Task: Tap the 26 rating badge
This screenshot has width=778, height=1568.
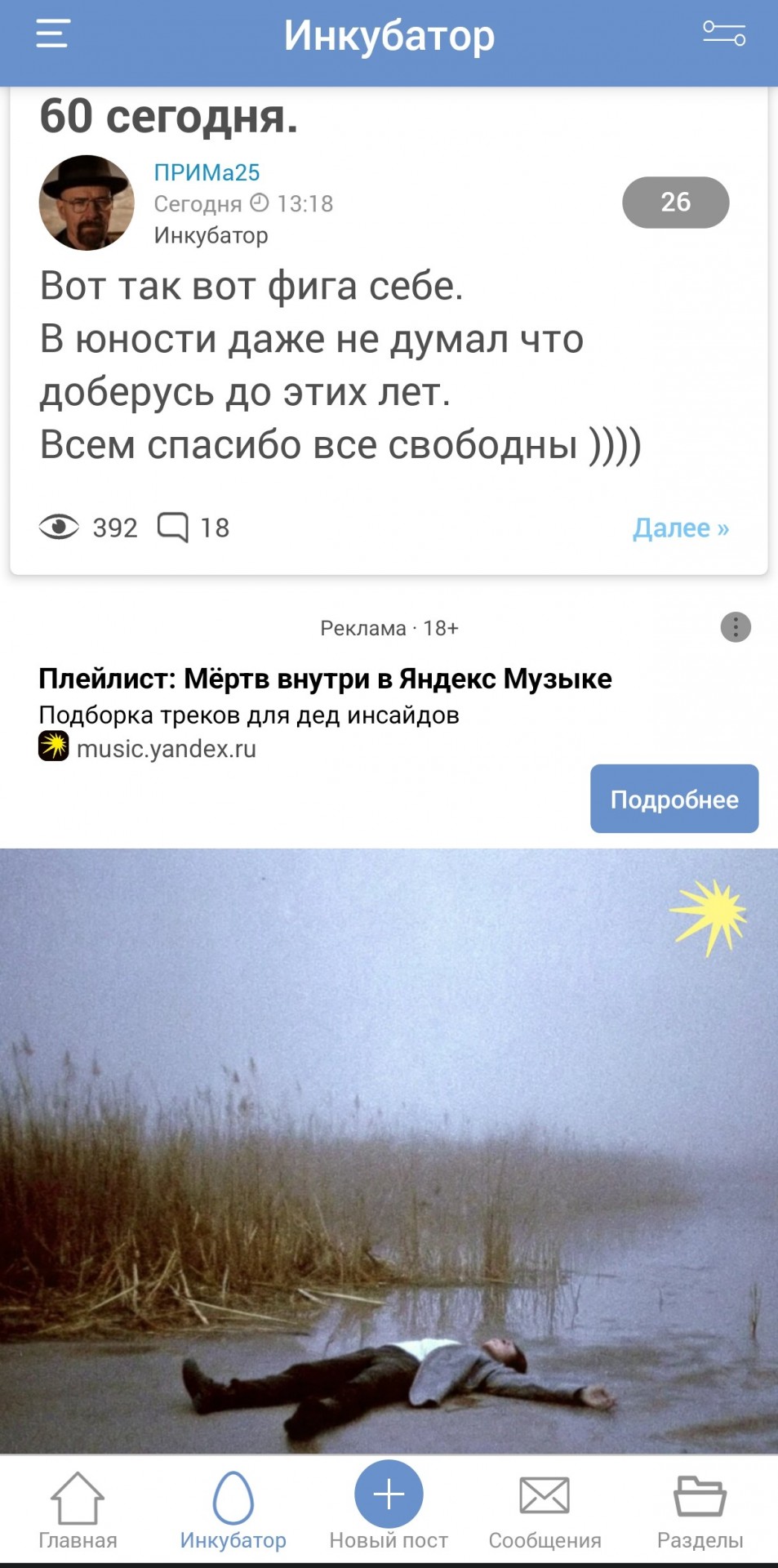Action: pyautogui.click(x=675, y=202)
